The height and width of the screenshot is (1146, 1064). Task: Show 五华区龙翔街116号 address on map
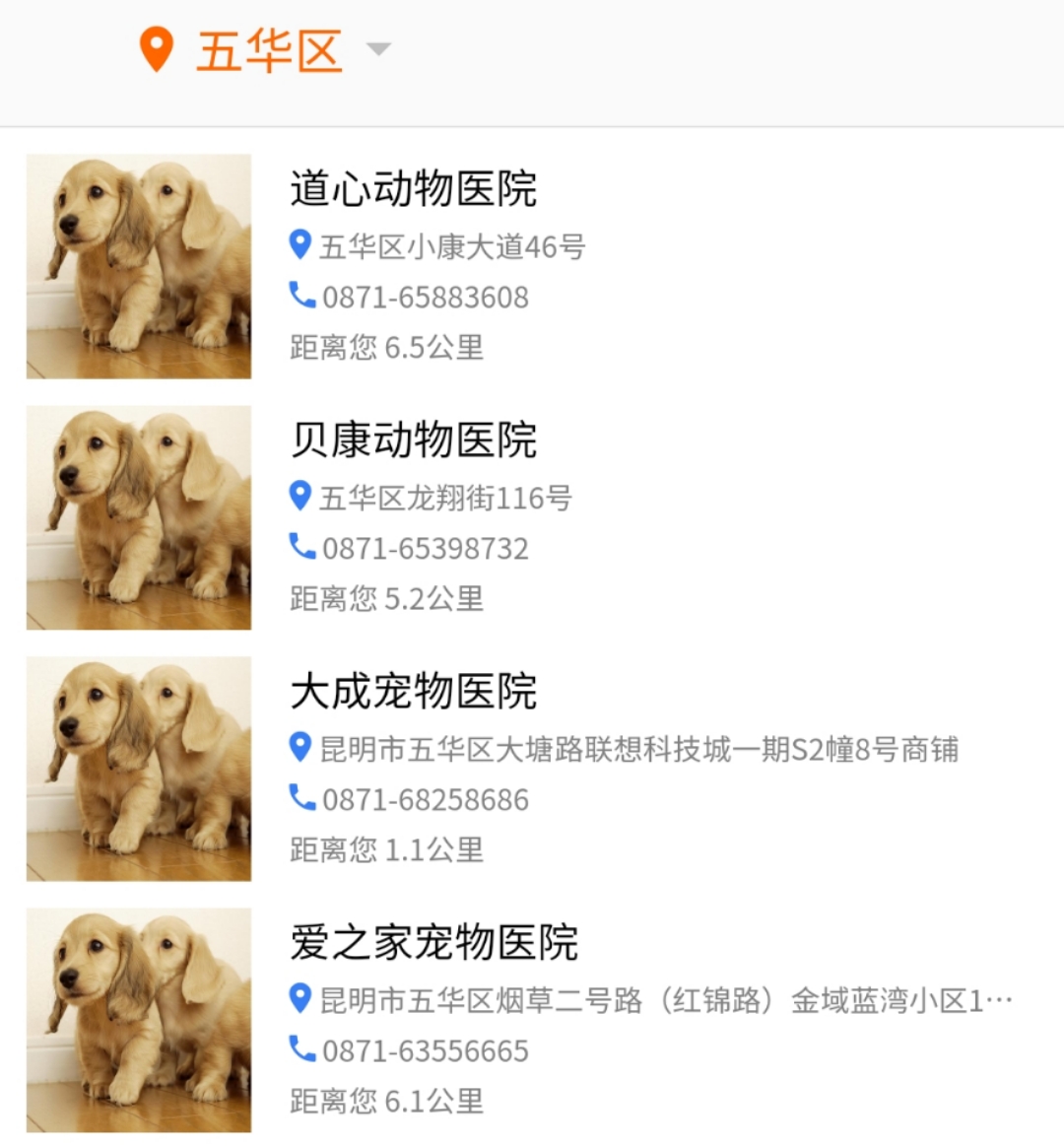pos(443,498)
